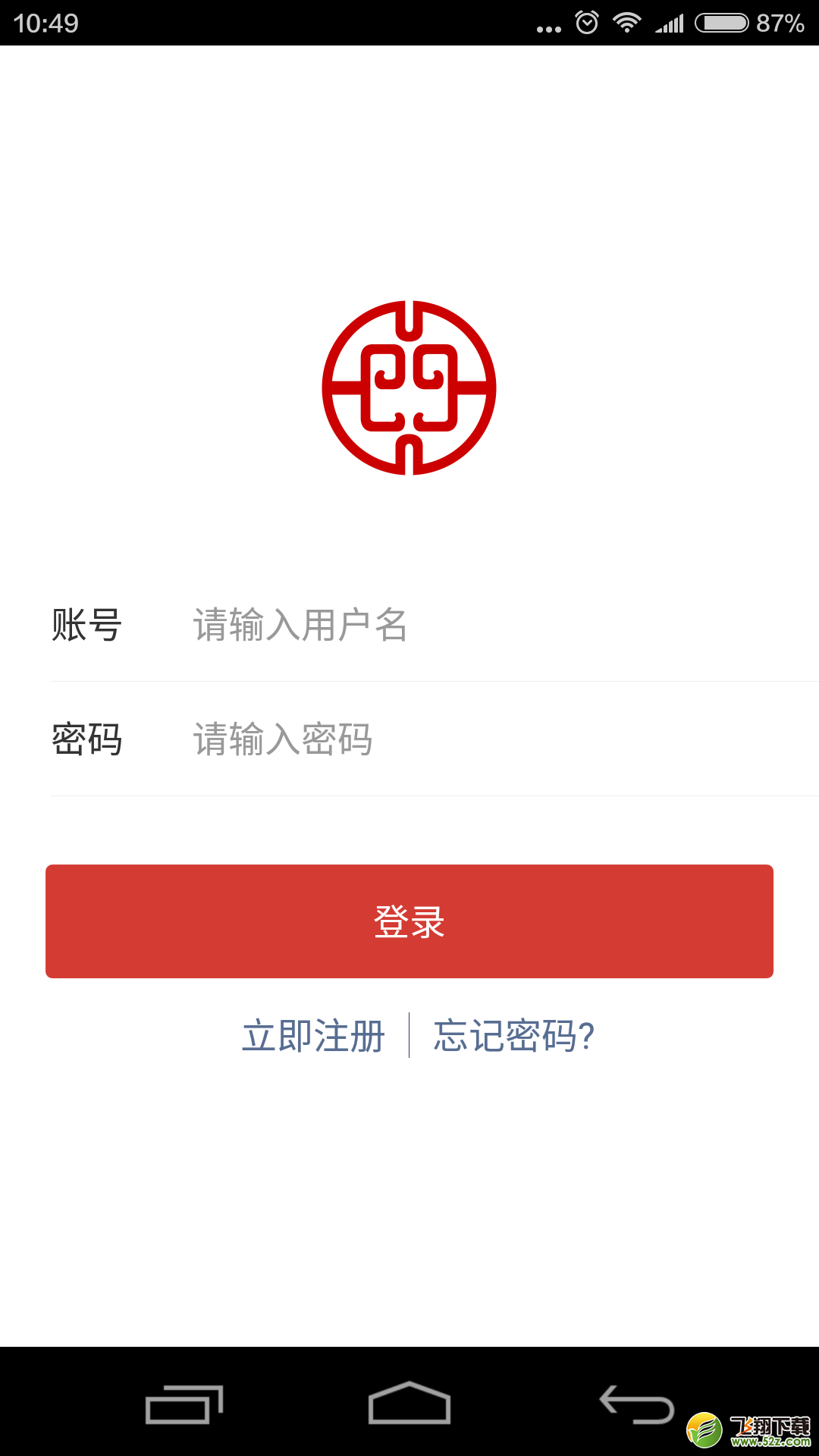This screenshot has height=1456, width=819.
Task: Tap the red 登录 button
Action: [409, 921]
